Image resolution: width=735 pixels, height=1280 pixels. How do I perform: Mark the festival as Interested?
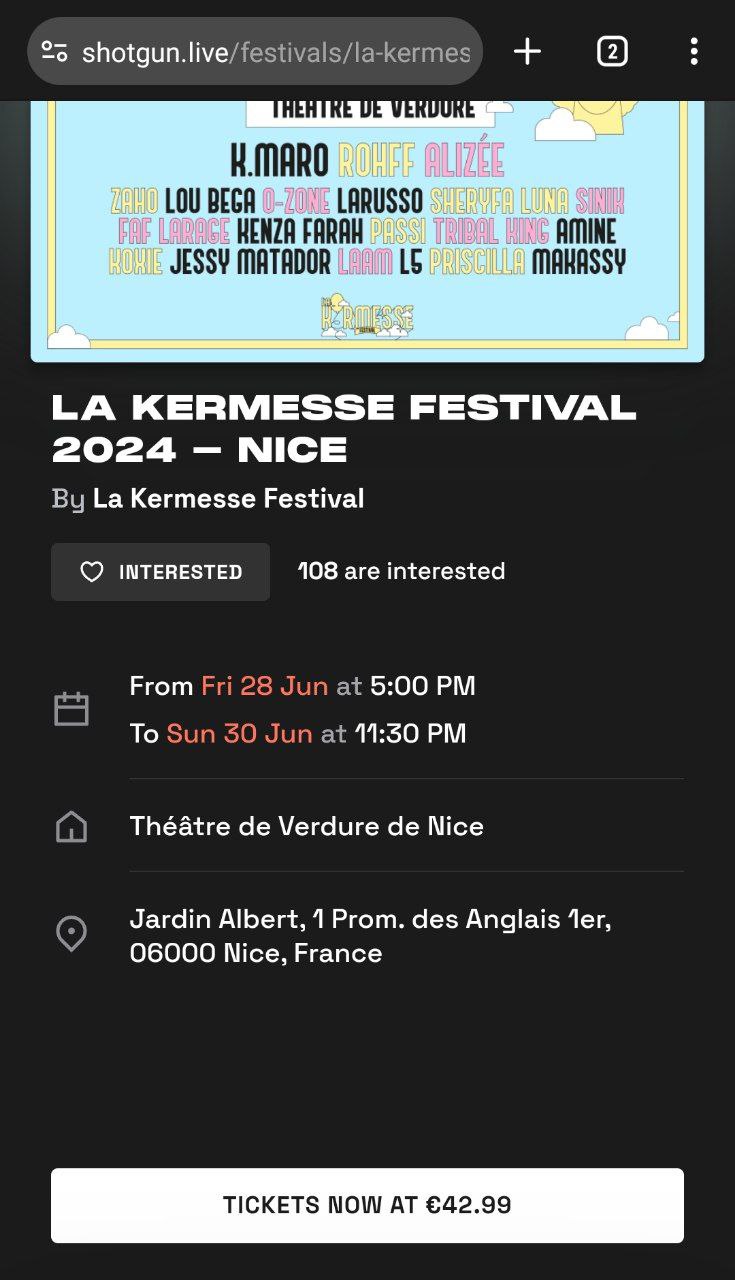[x=160, y=572]
